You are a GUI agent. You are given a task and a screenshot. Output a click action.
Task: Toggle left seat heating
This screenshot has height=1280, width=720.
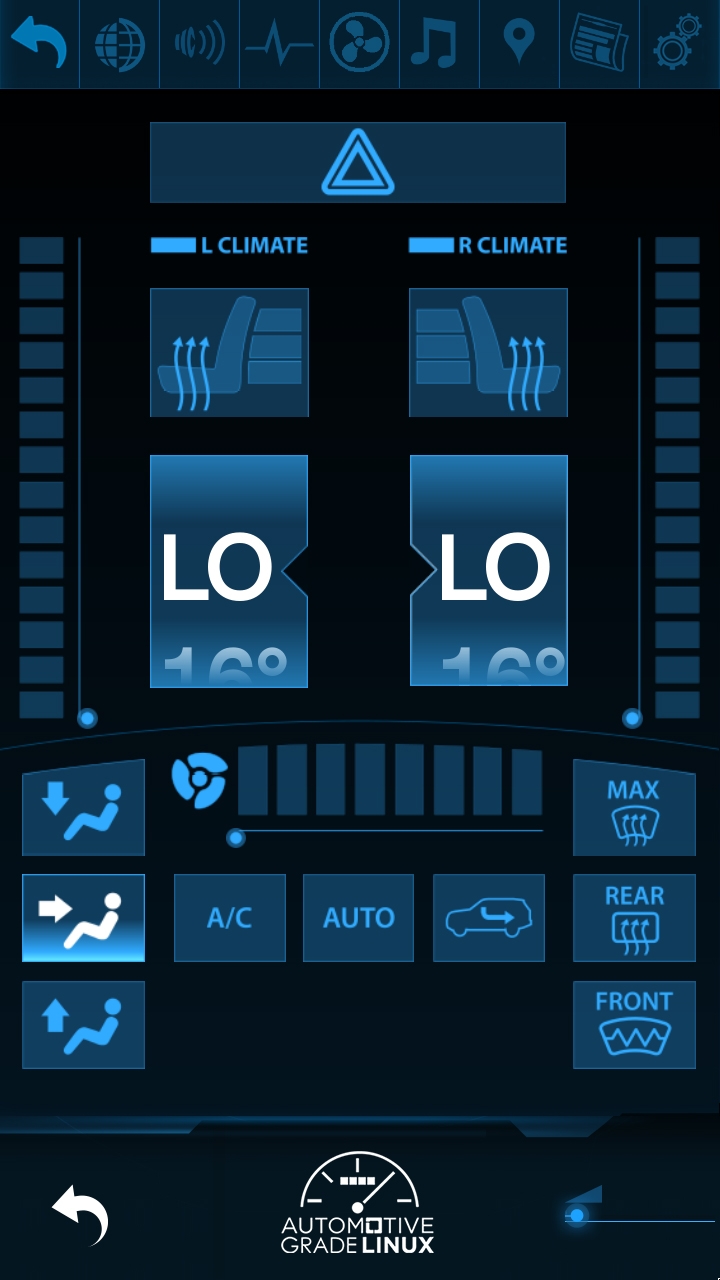[x=229, y=352]
